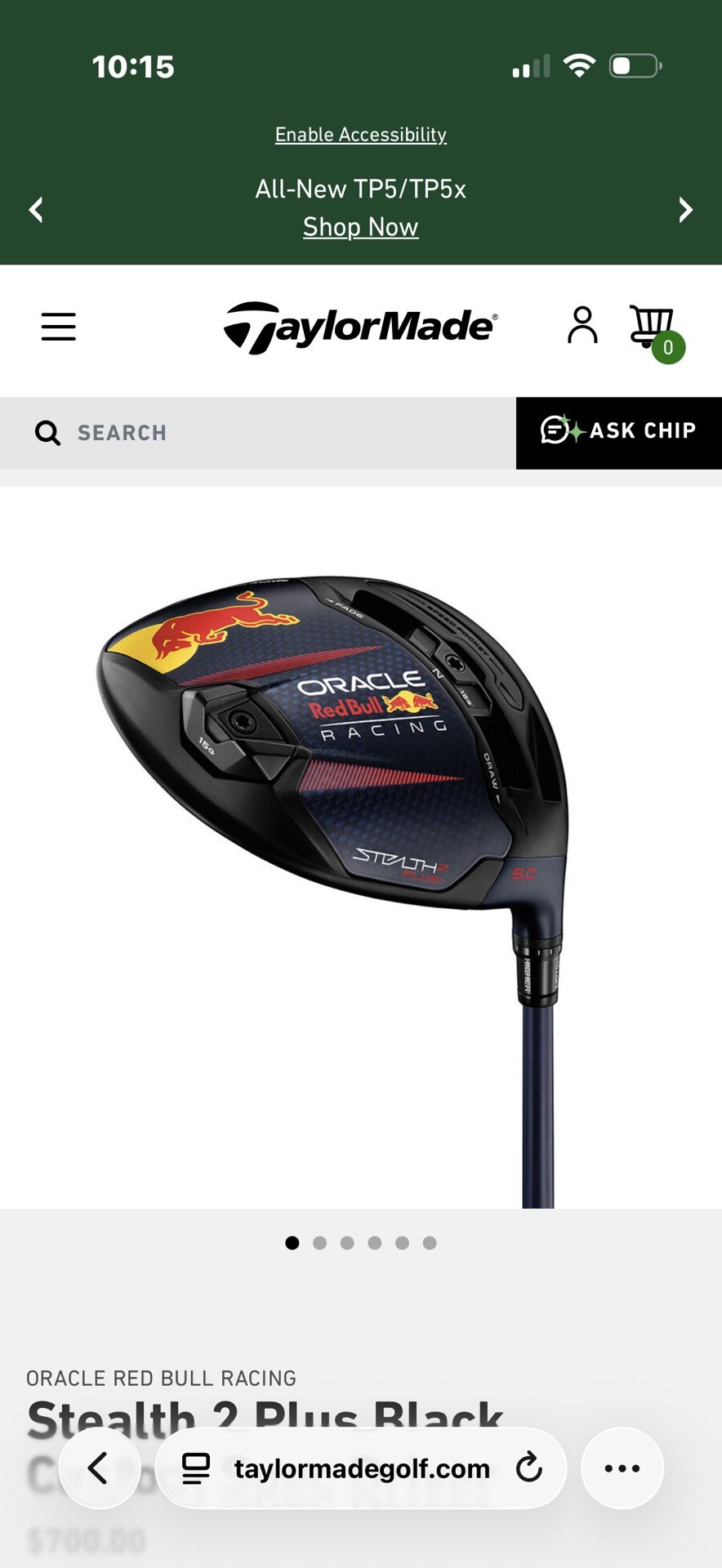The image size is (722, 1568).
Task: Open Ask Chip assistant
Action: pyautogui.click(x=619, y=432)
